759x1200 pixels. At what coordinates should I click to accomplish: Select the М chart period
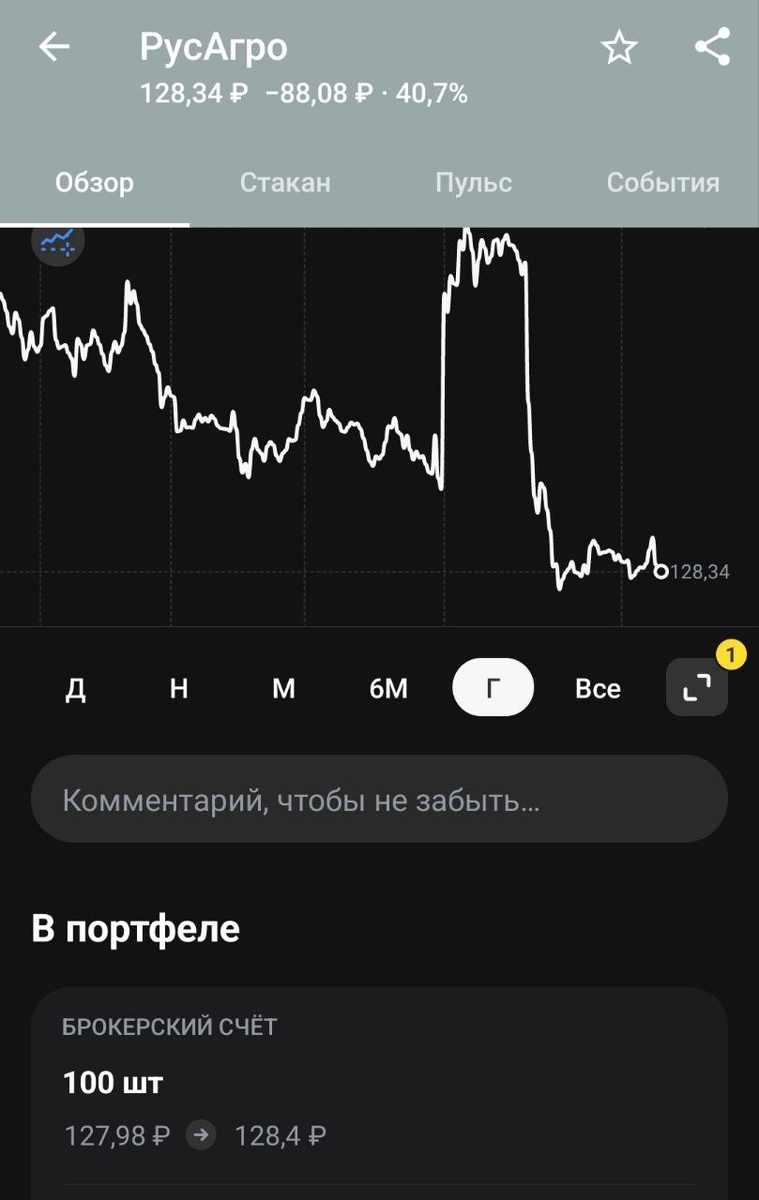[x=284, y=689]
